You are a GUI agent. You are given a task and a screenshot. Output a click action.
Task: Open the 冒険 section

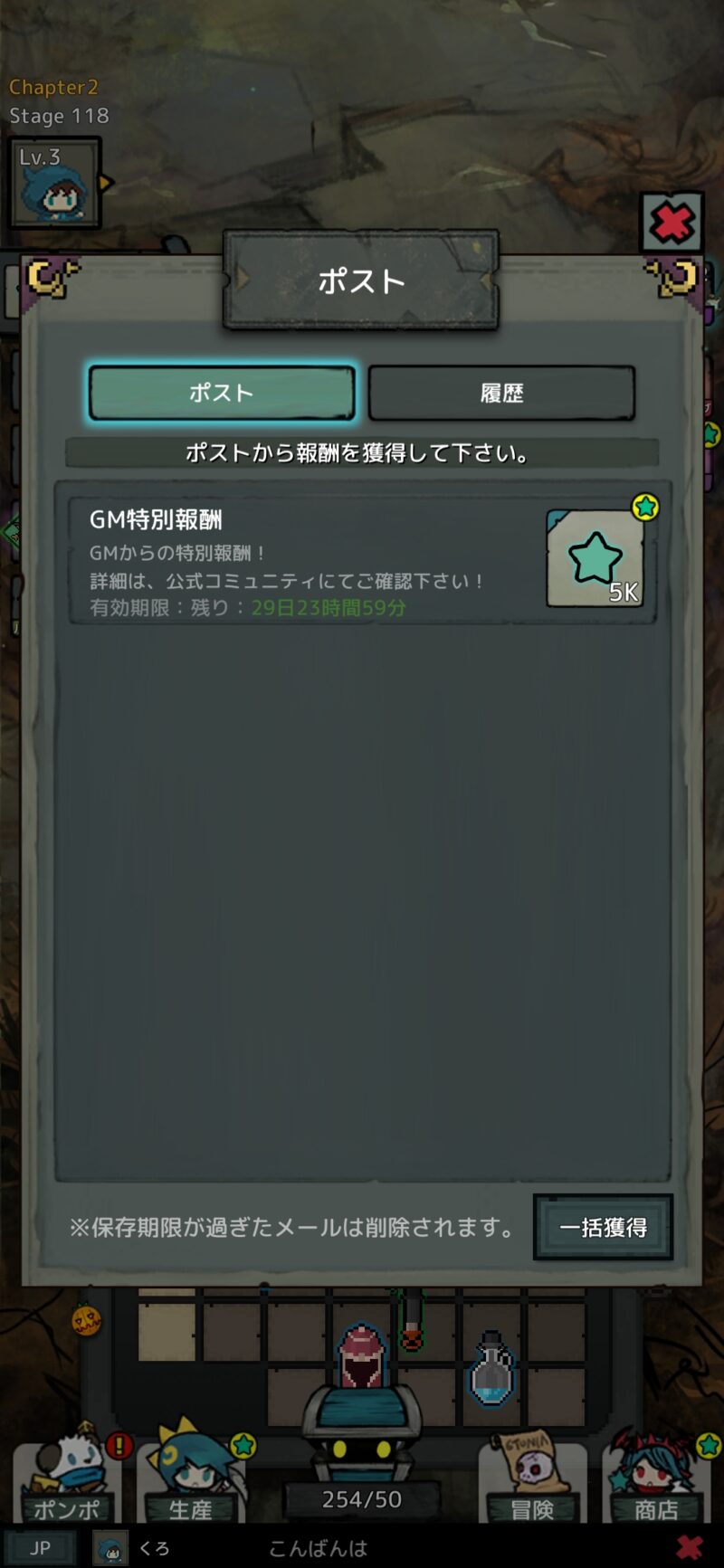click(x=532, y=1482)
